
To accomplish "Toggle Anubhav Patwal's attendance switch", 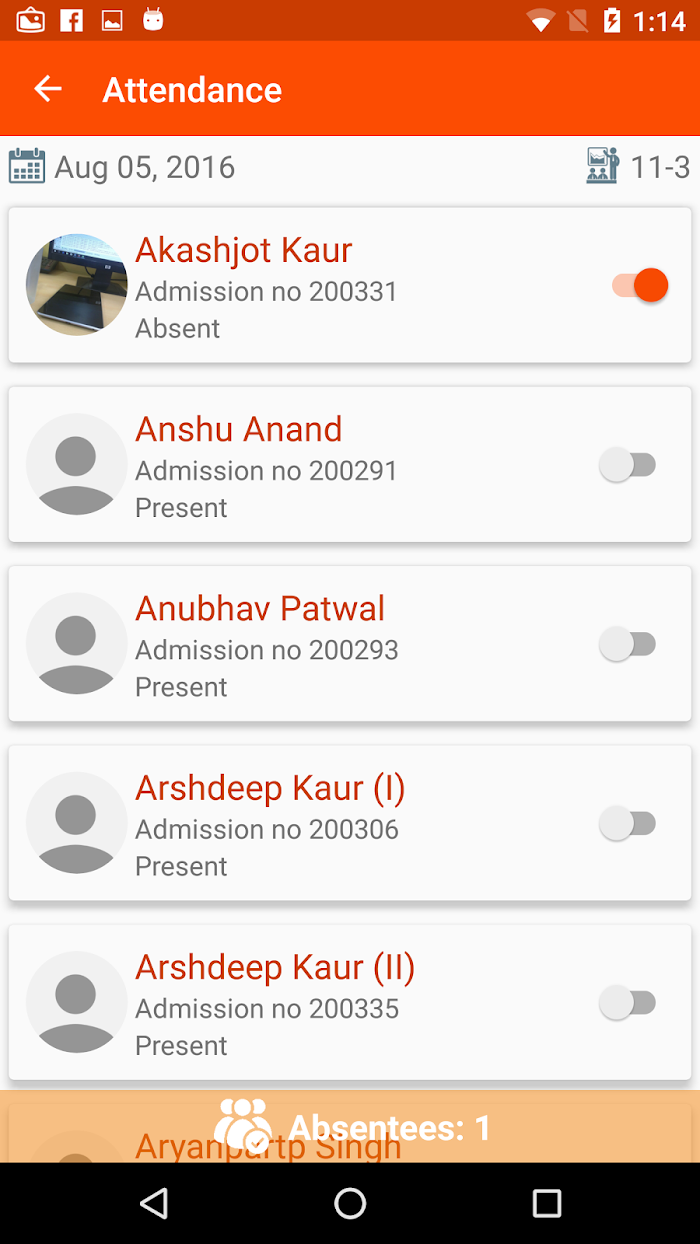I will tap(627, 645).
